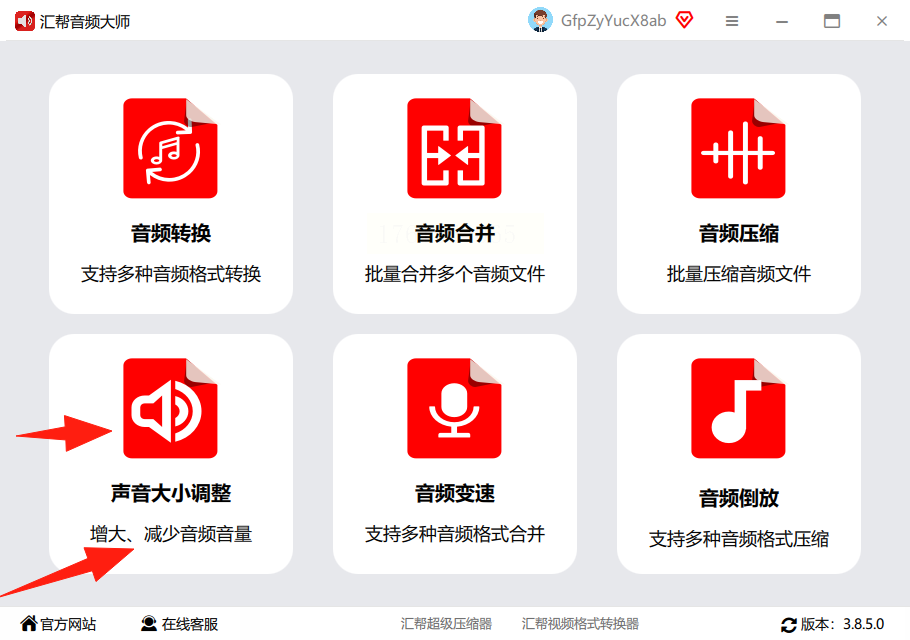Screen dimensions: 910x640
Task: Contact 在线客服 online support
Action: click(x=180, y=624)
